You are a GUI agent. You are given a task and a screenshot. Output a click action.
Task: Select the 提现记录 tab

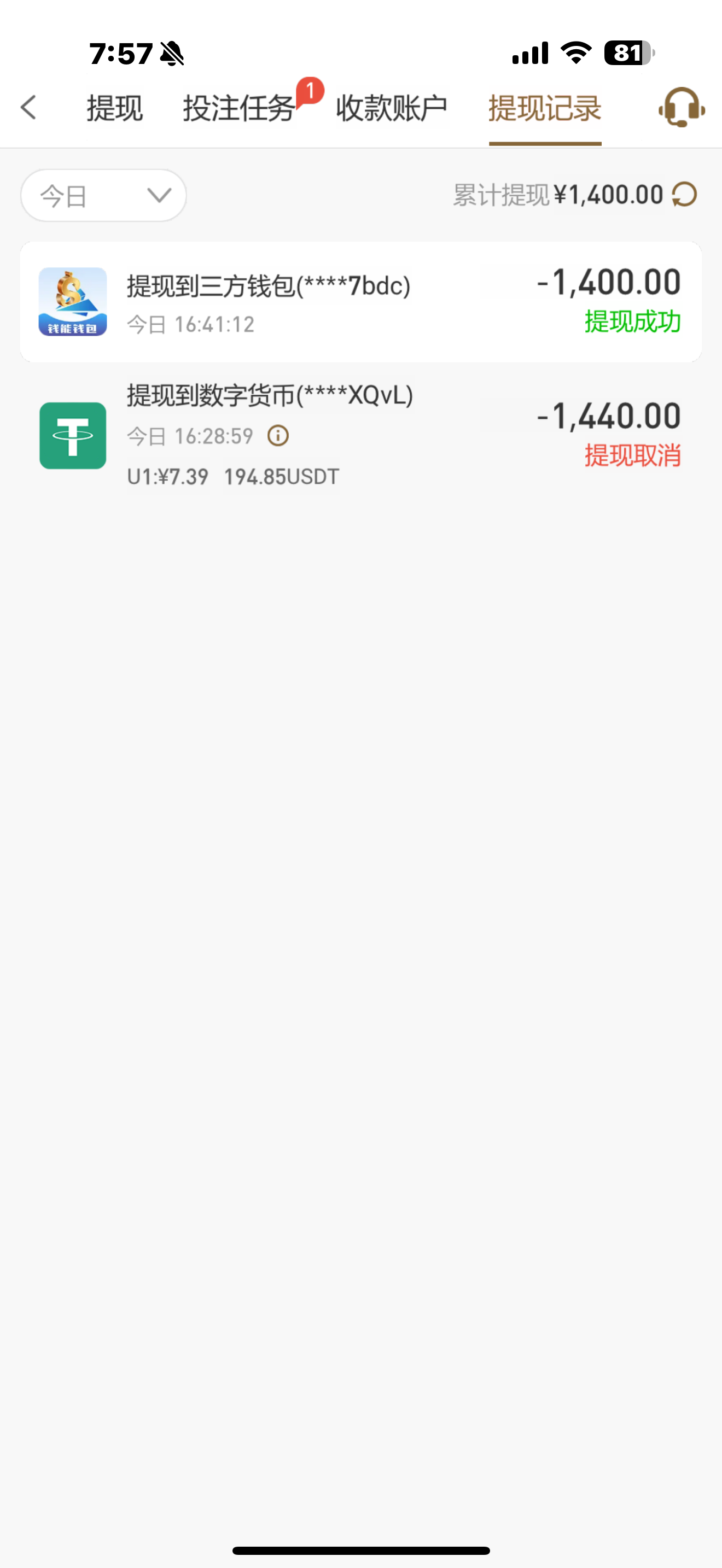tap(545, 108)
